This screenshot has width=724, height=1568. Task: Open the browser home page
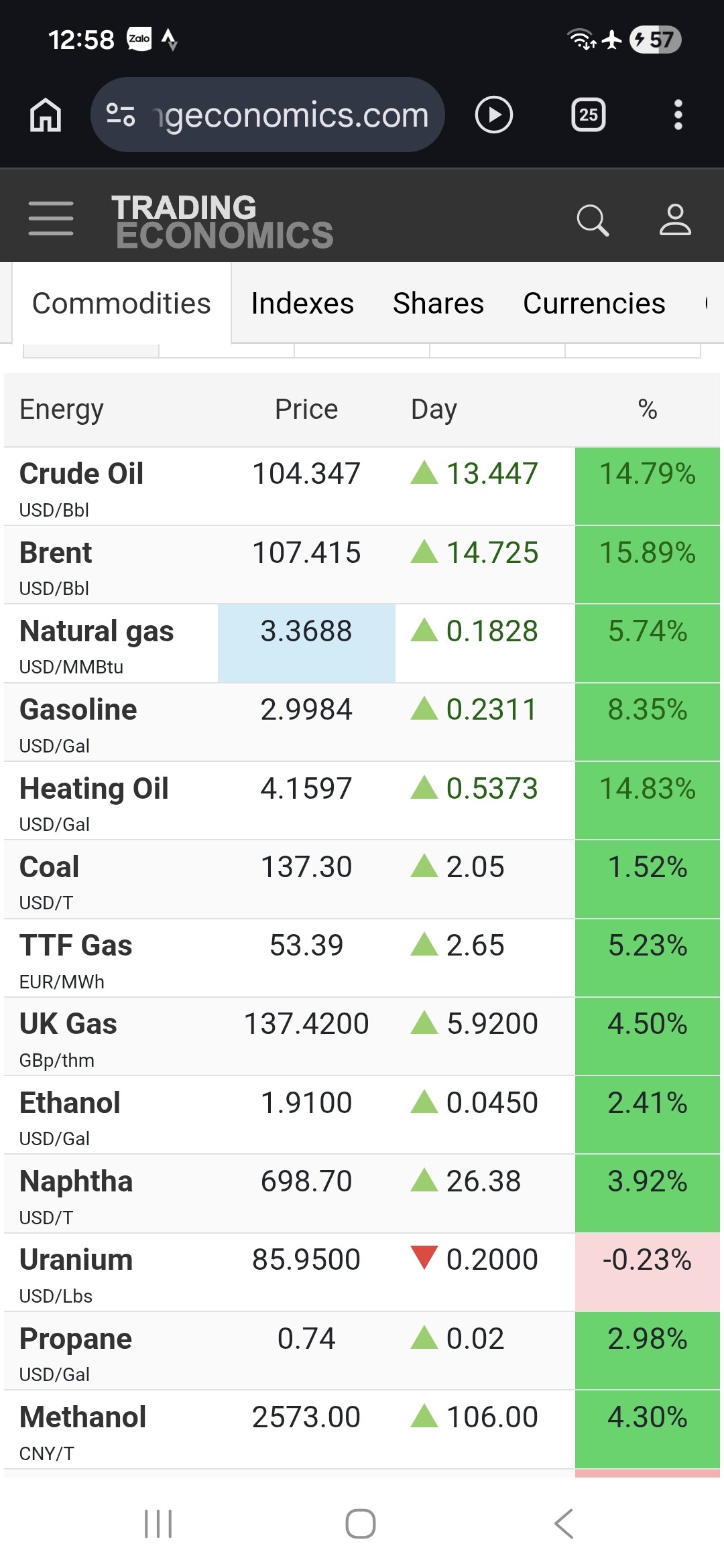(46, 115)
